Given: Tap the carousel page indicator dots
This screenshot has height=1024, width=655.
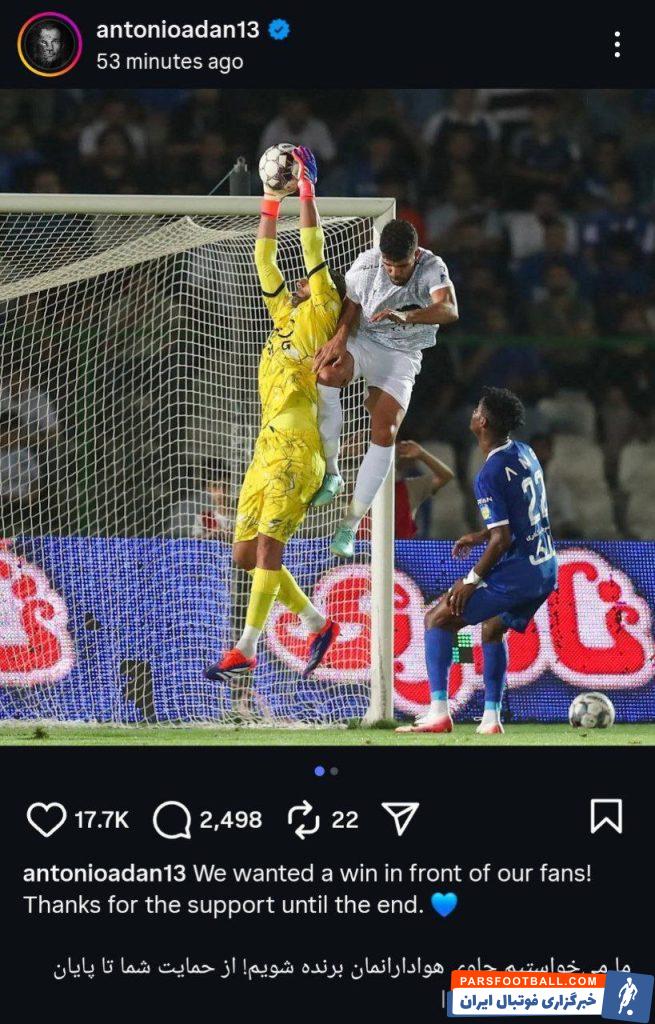Looking at the screenshot, I should (x=326, y=771).
